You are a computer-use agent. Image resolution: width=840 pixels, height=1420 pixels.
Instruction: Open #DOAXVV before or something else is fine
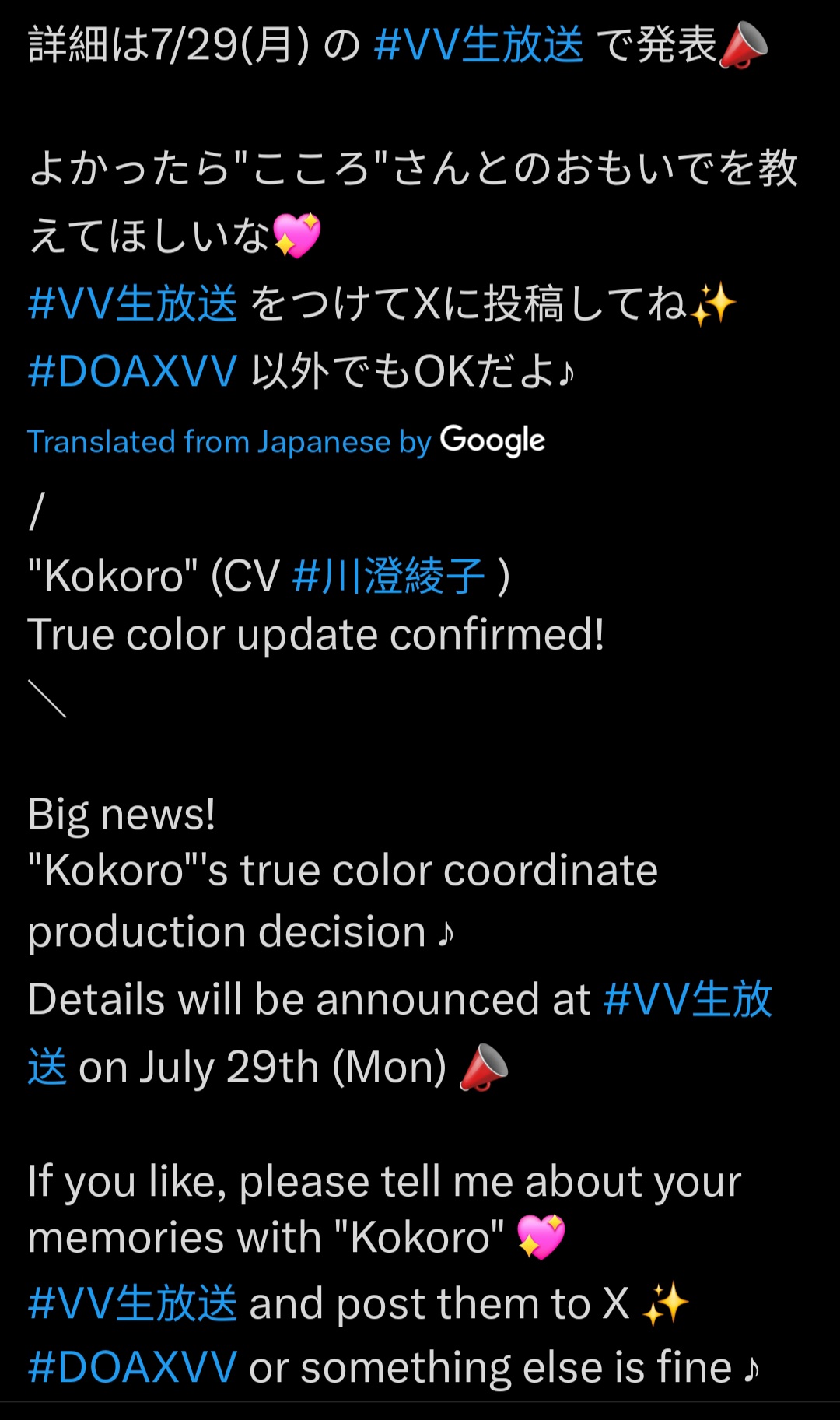(x=132, y=1367)
